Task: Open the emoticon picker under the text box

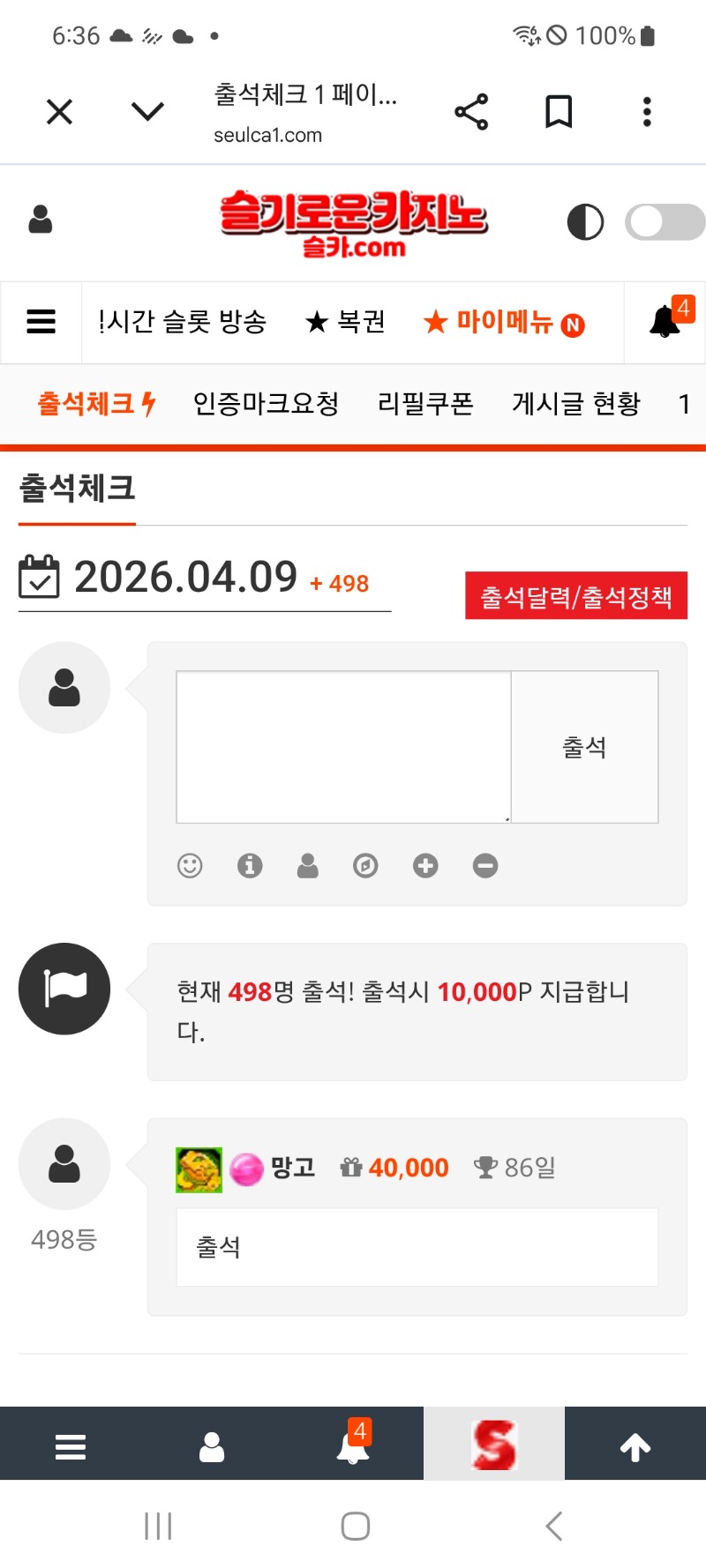Action: [x=190, y=866]
